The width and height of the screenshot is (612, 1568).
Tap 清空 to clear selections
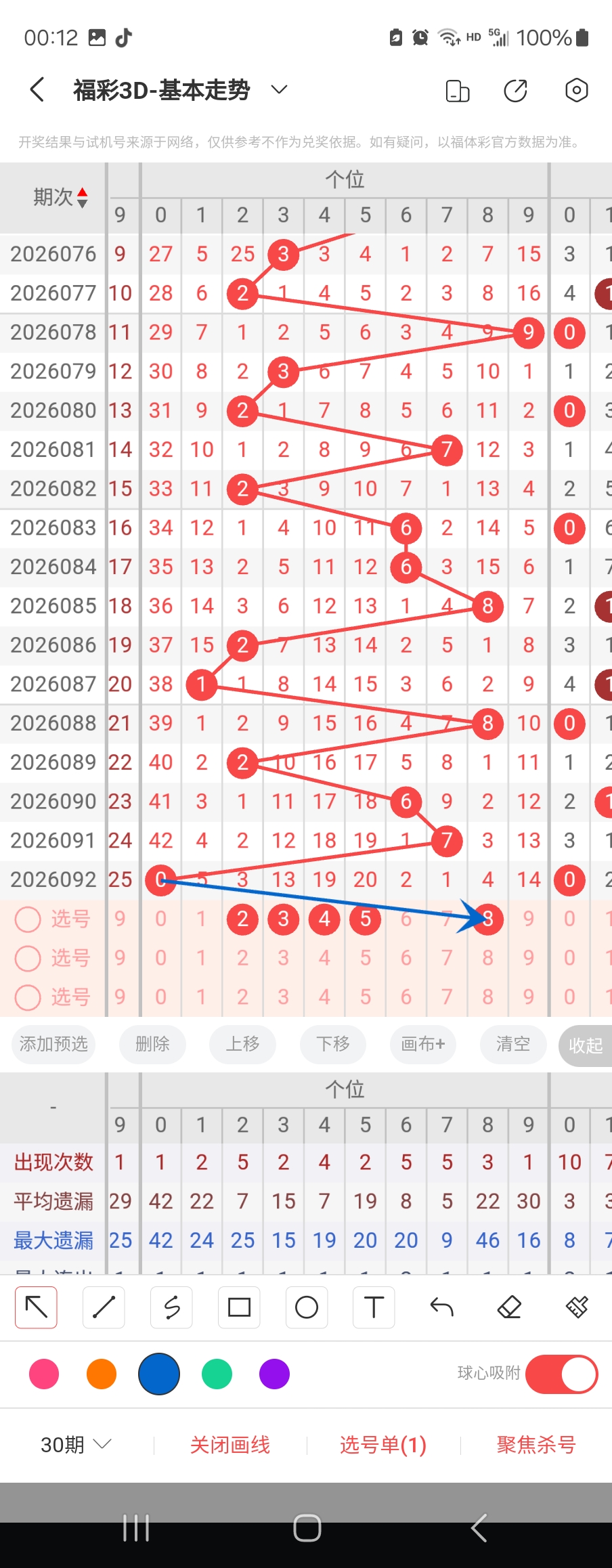[x=512, y=1044]
